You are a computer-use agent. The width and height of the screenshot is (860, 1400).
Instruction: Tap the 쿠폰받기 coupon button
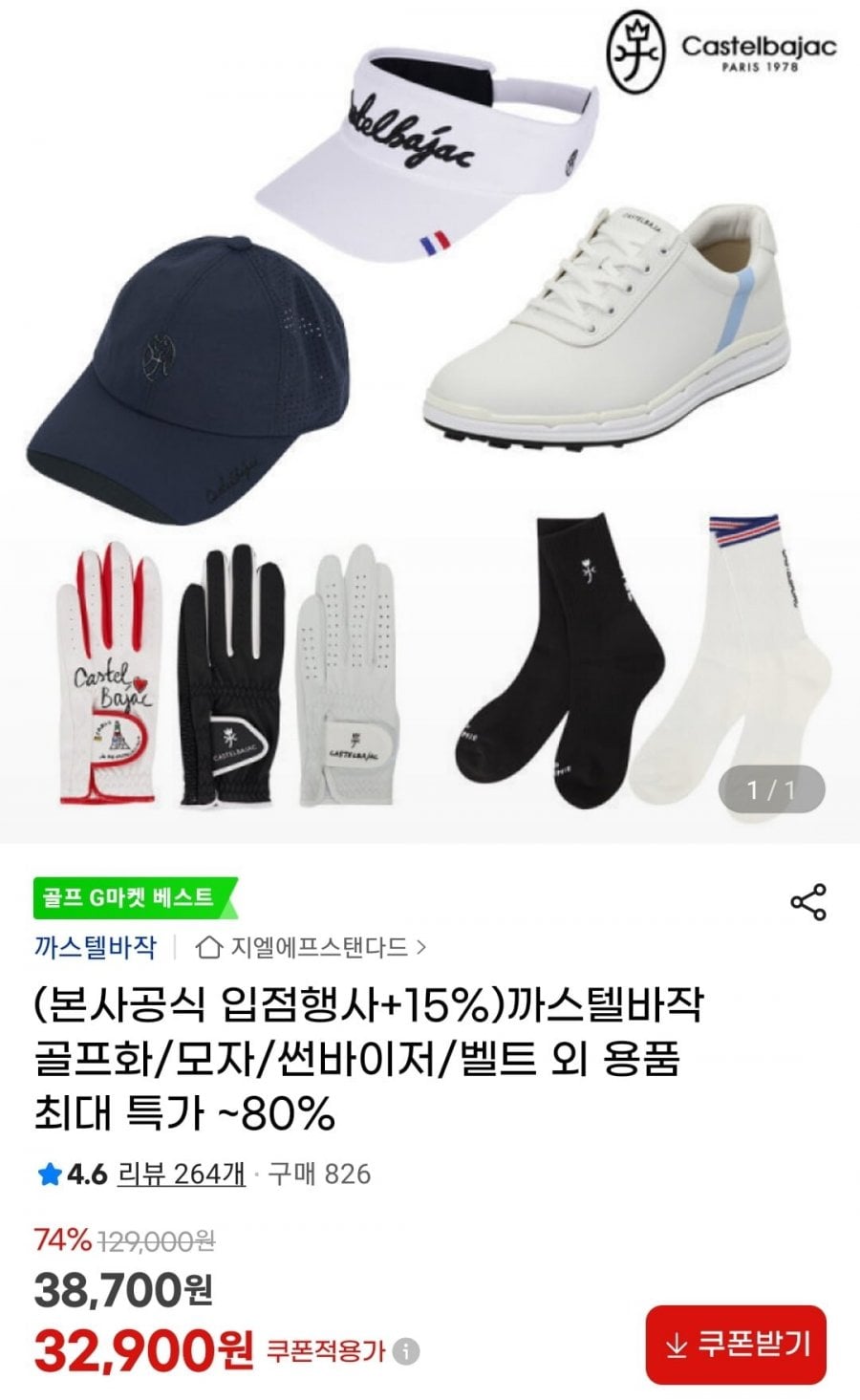pos(736,1345)
